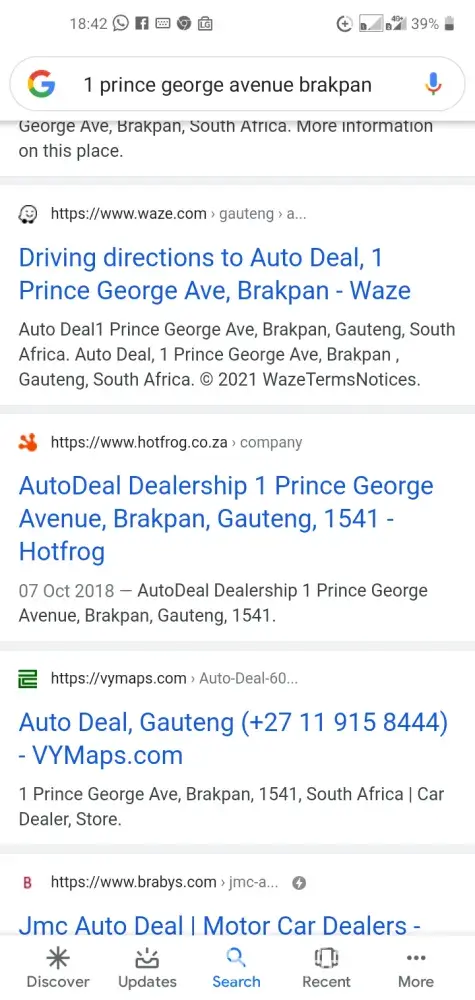Open the Hotfrog AutoDeal Dealership result

(226, 518)
